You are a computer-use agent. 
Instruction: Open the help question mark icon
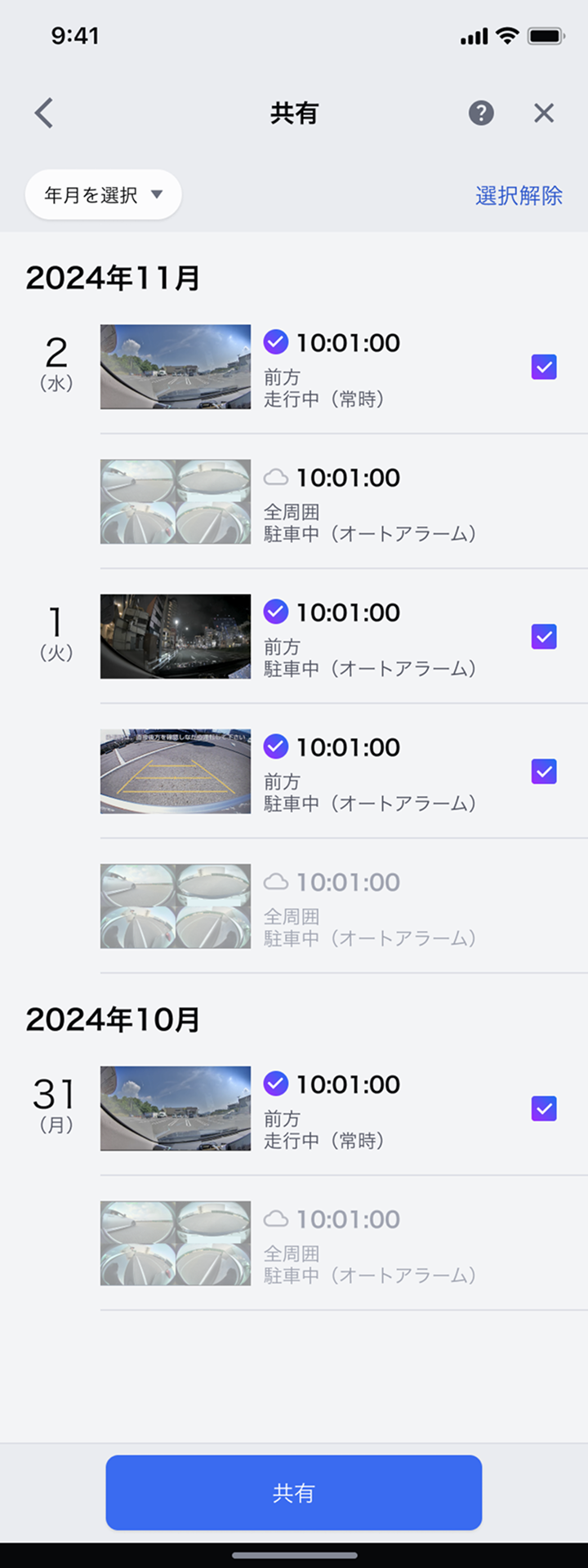click(481, 113)
